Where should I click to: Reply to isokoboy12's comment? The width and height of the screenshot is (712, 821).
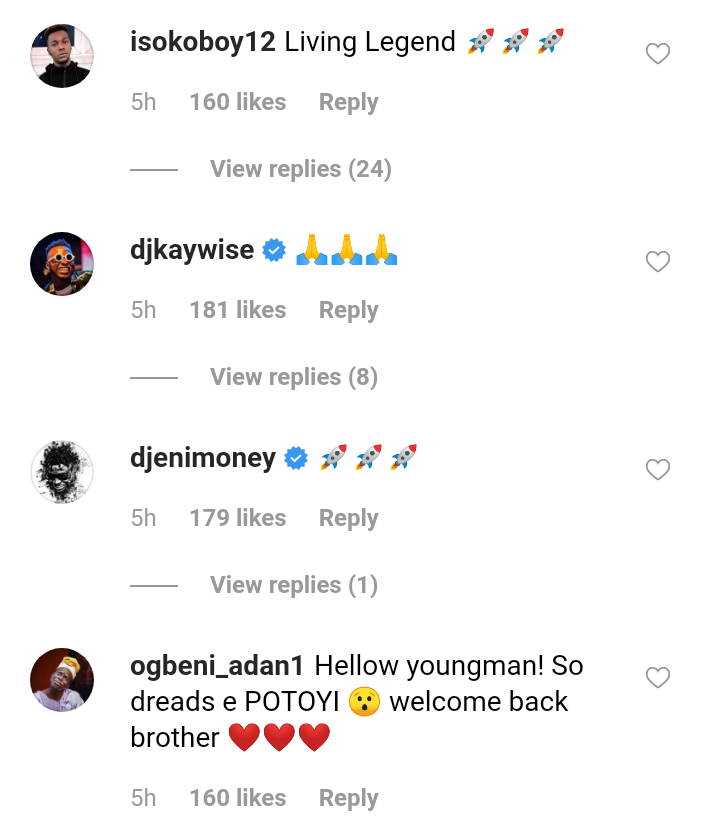348,102
